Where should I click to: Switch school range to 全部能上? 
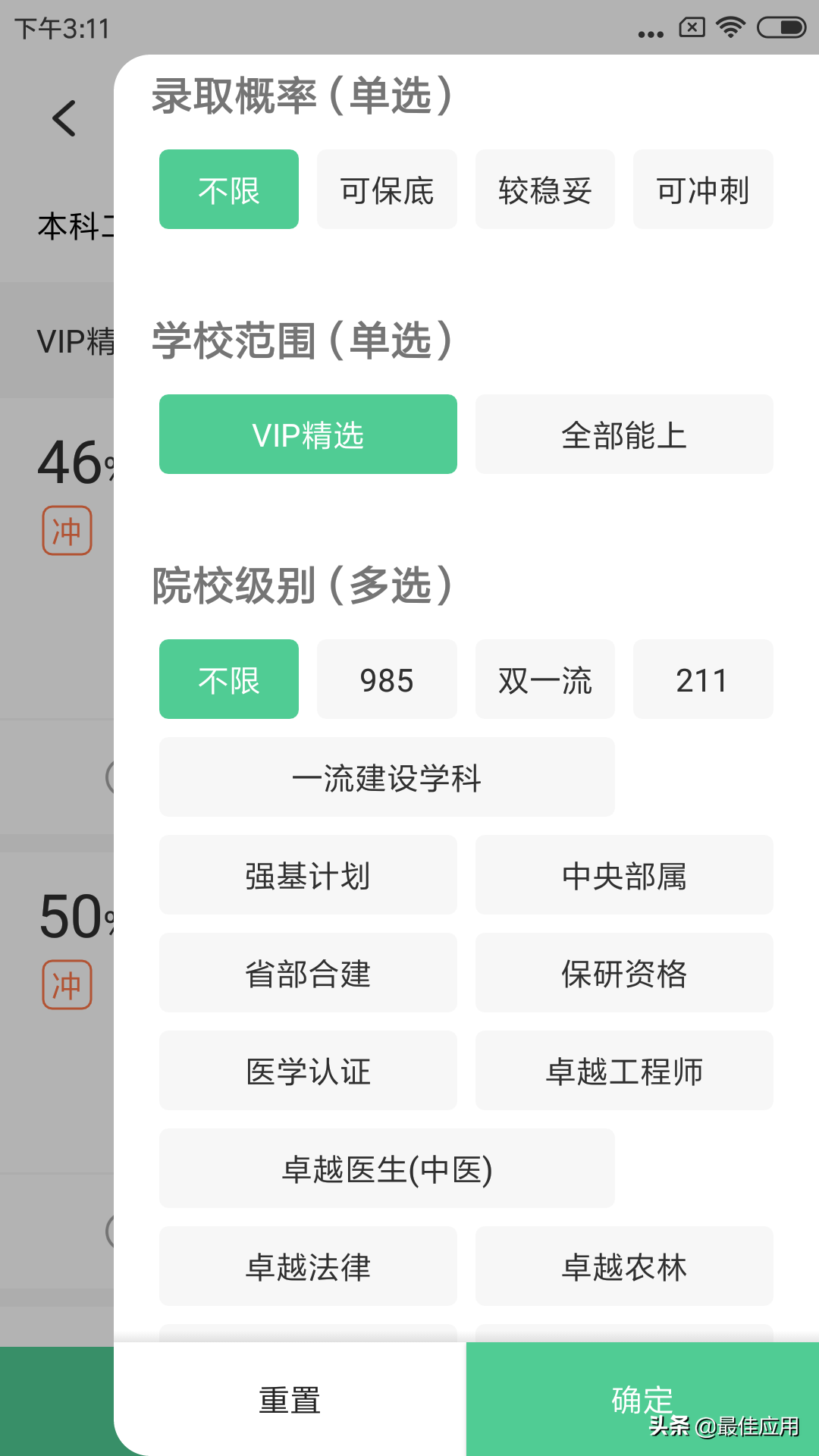point(623,434)
